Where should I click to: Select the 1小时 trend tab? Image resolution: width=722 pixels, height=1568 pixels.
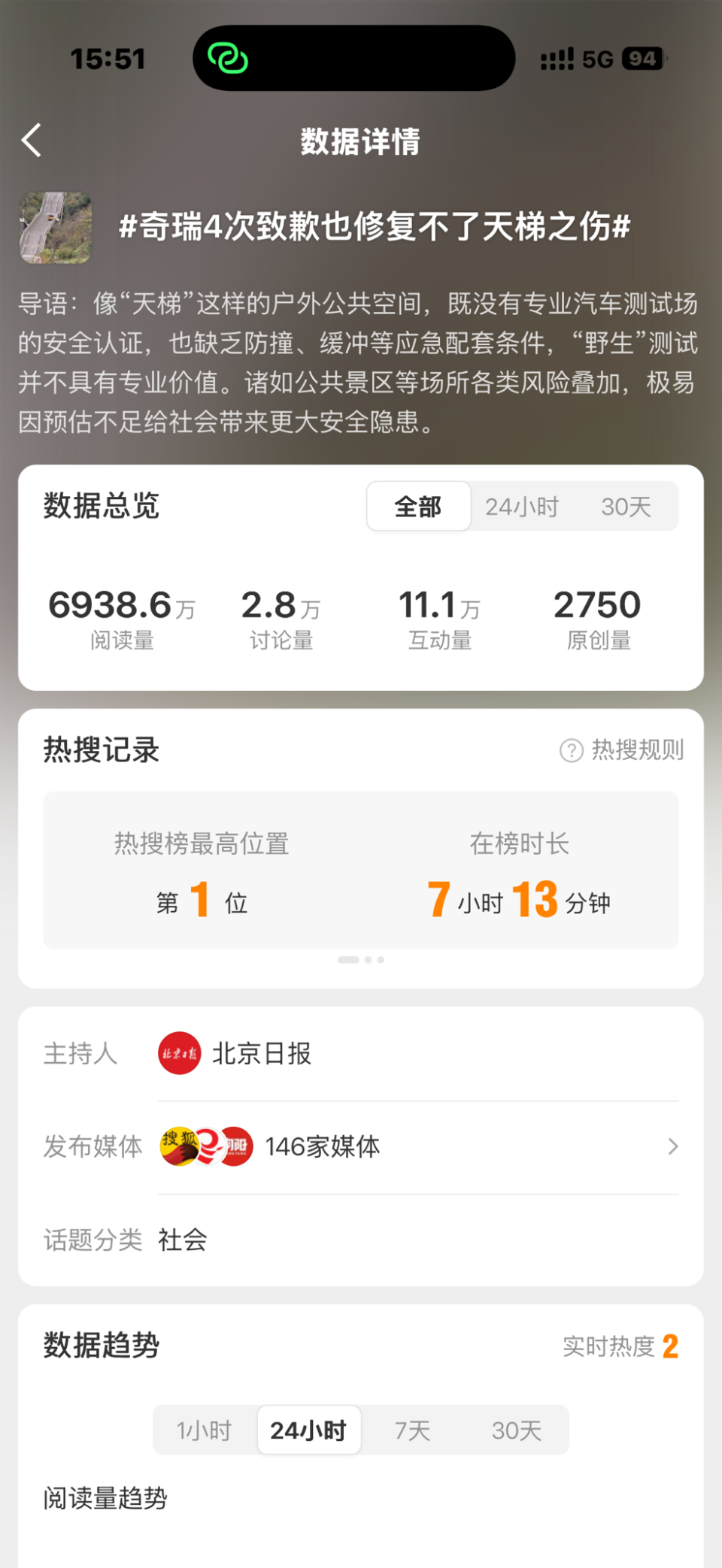pyautogui.click(x=205, y=1430)
